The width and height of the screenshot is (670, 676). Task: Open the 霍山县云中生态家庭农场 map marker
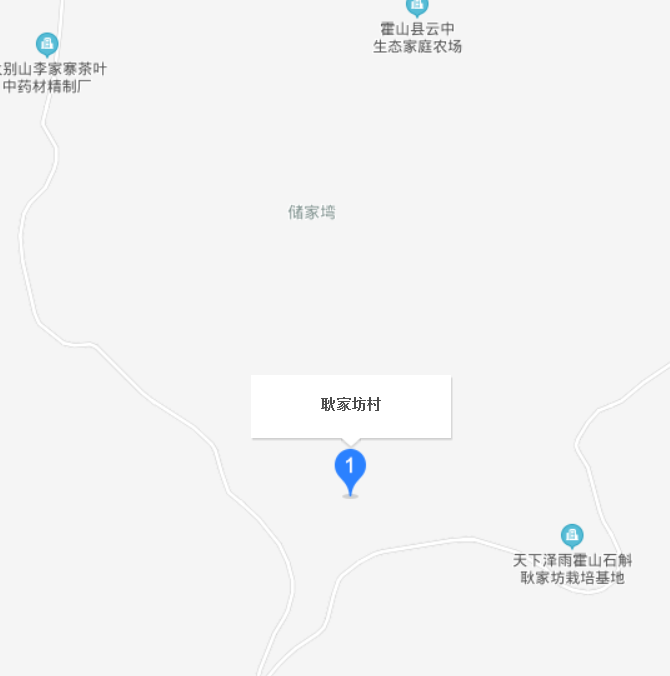(417, 6)
